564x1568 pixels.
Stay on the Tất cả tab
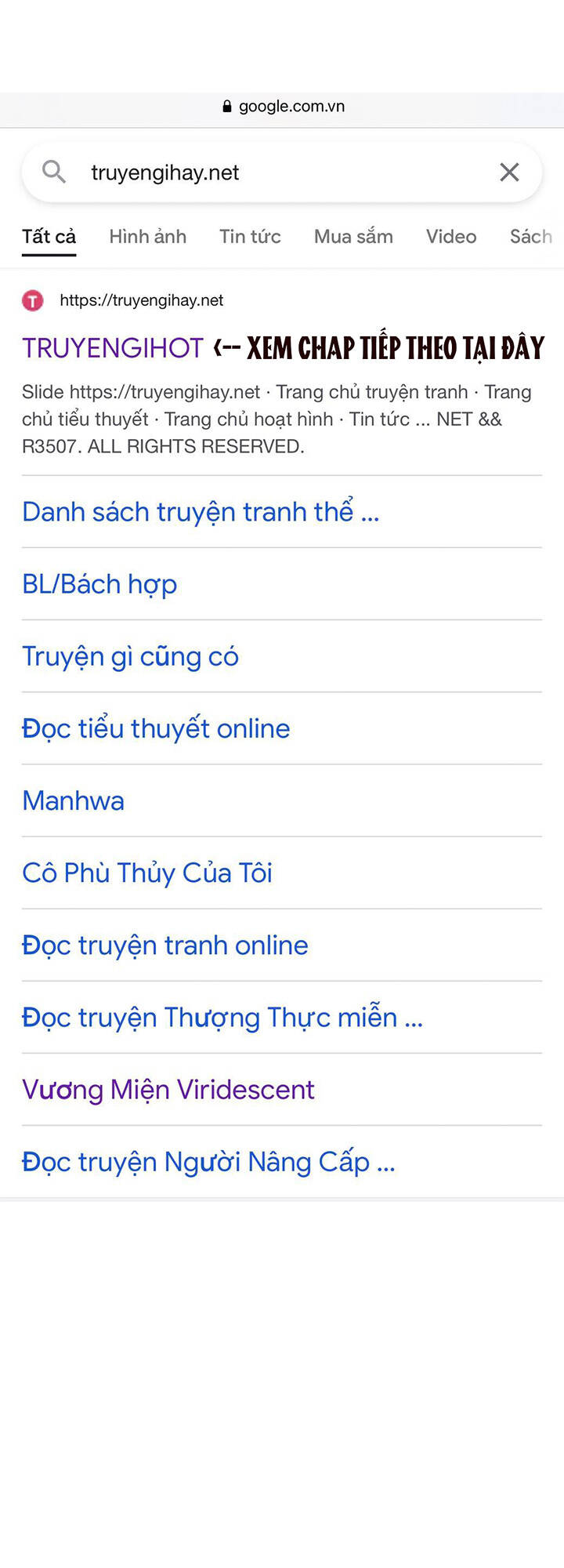pyautogui.click(x=49, y=236)
